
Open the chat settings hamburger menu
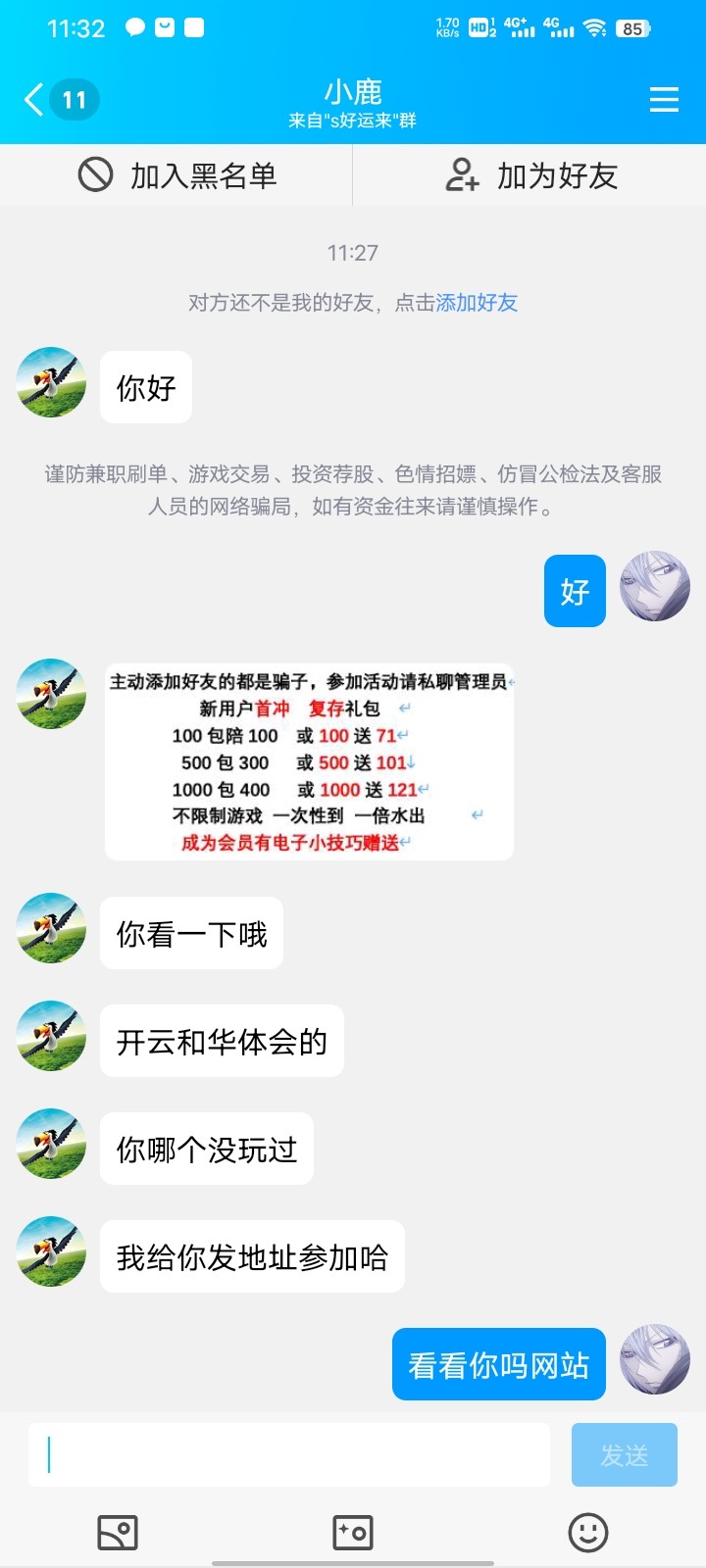(664, 99)
